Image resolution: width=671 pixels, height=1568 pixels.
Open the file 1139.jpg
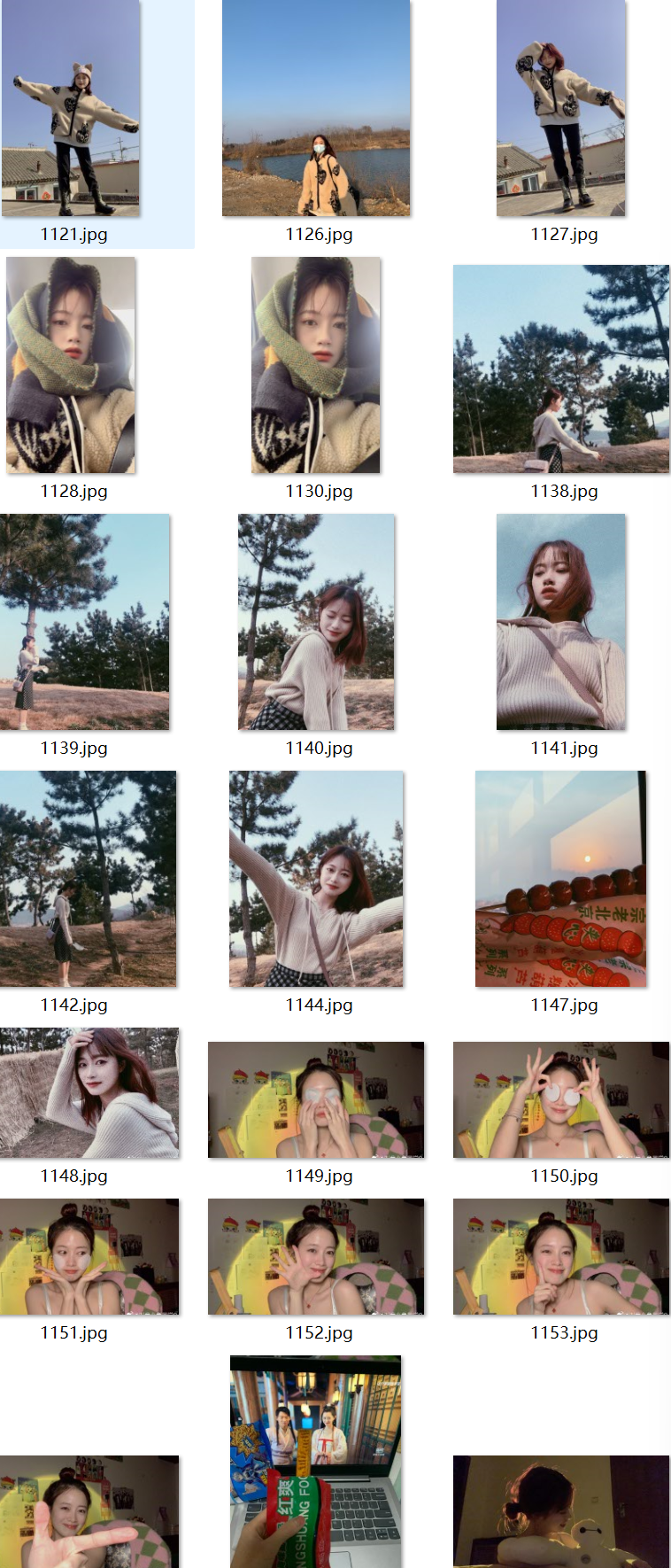coord(84,622)
